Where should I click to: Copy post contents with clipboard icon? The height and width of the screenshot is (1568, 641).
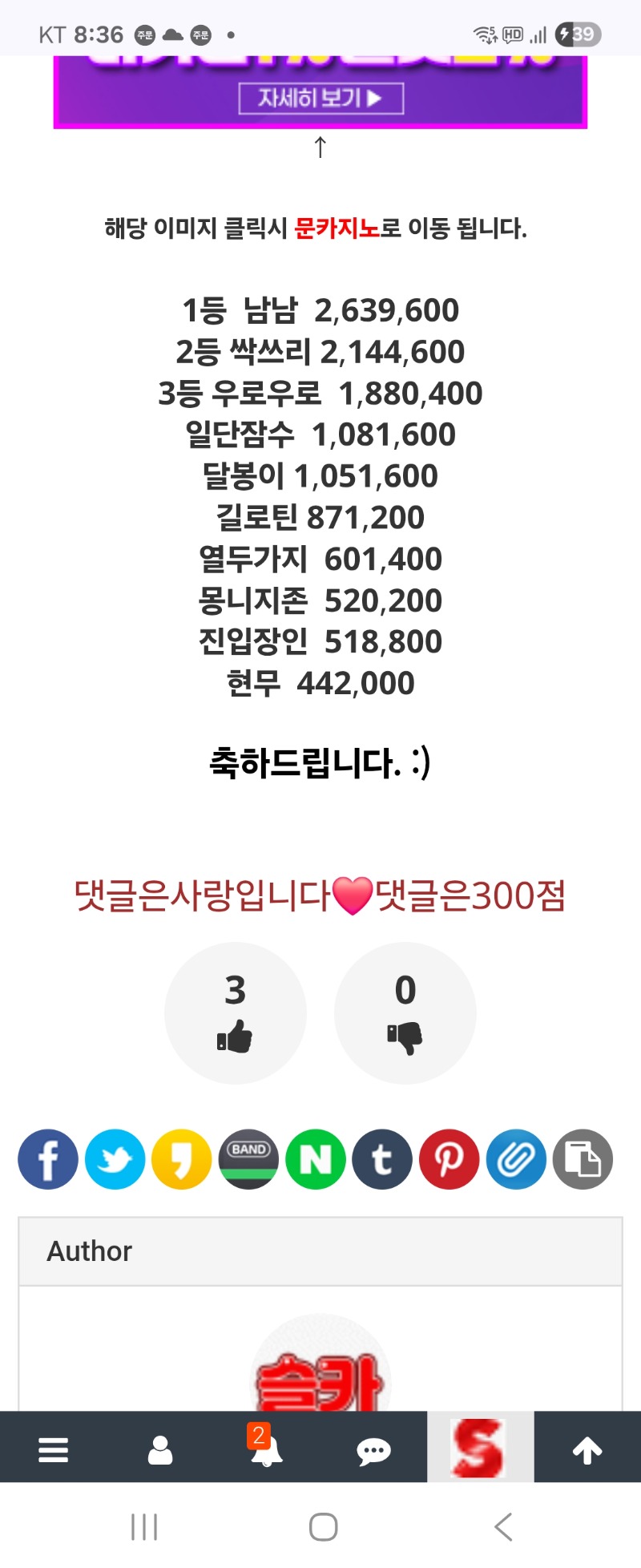(583, 1159)
